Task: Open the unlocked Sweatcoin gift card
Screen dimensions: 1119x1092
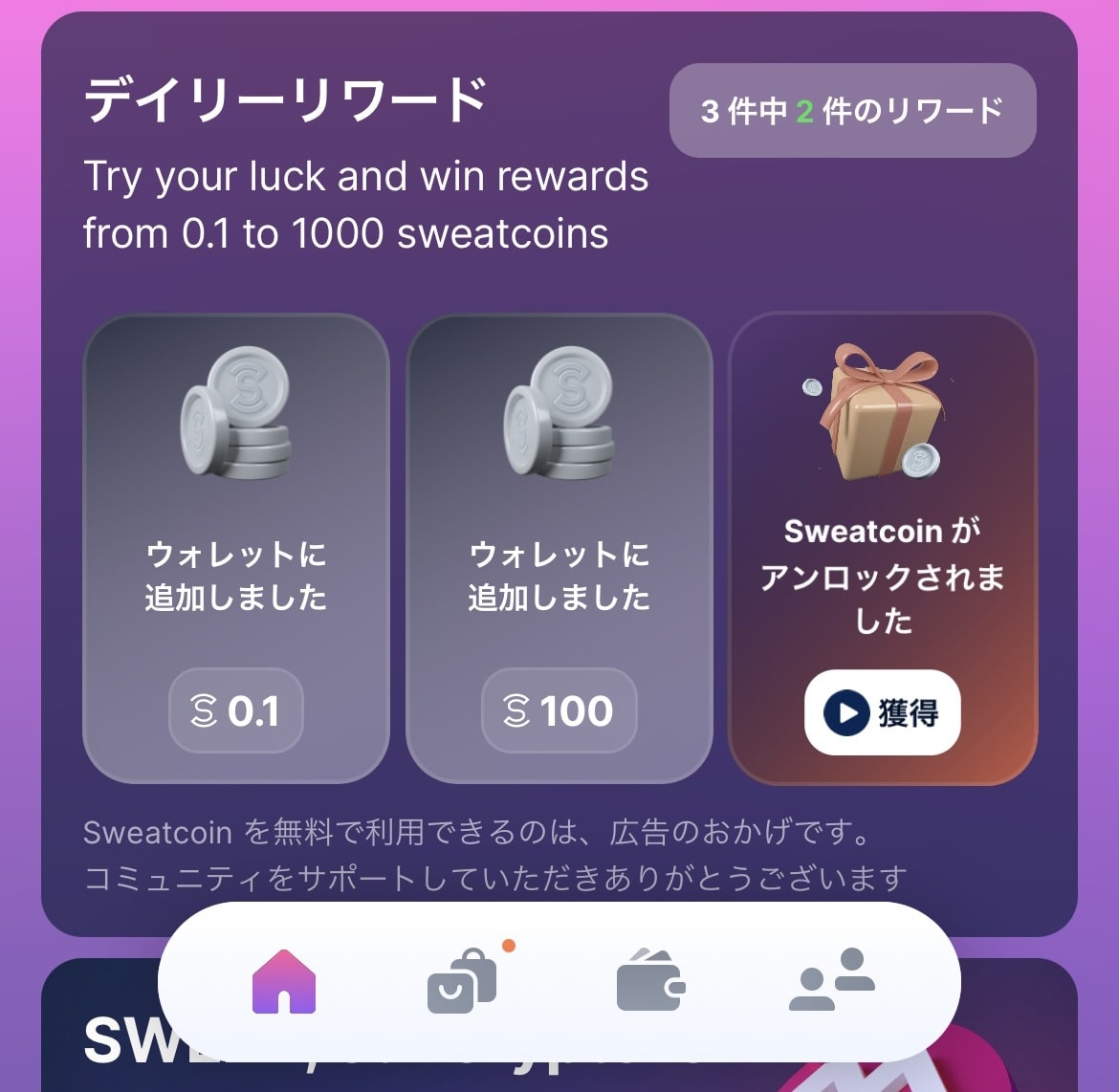Action: (x=882, y=497)
